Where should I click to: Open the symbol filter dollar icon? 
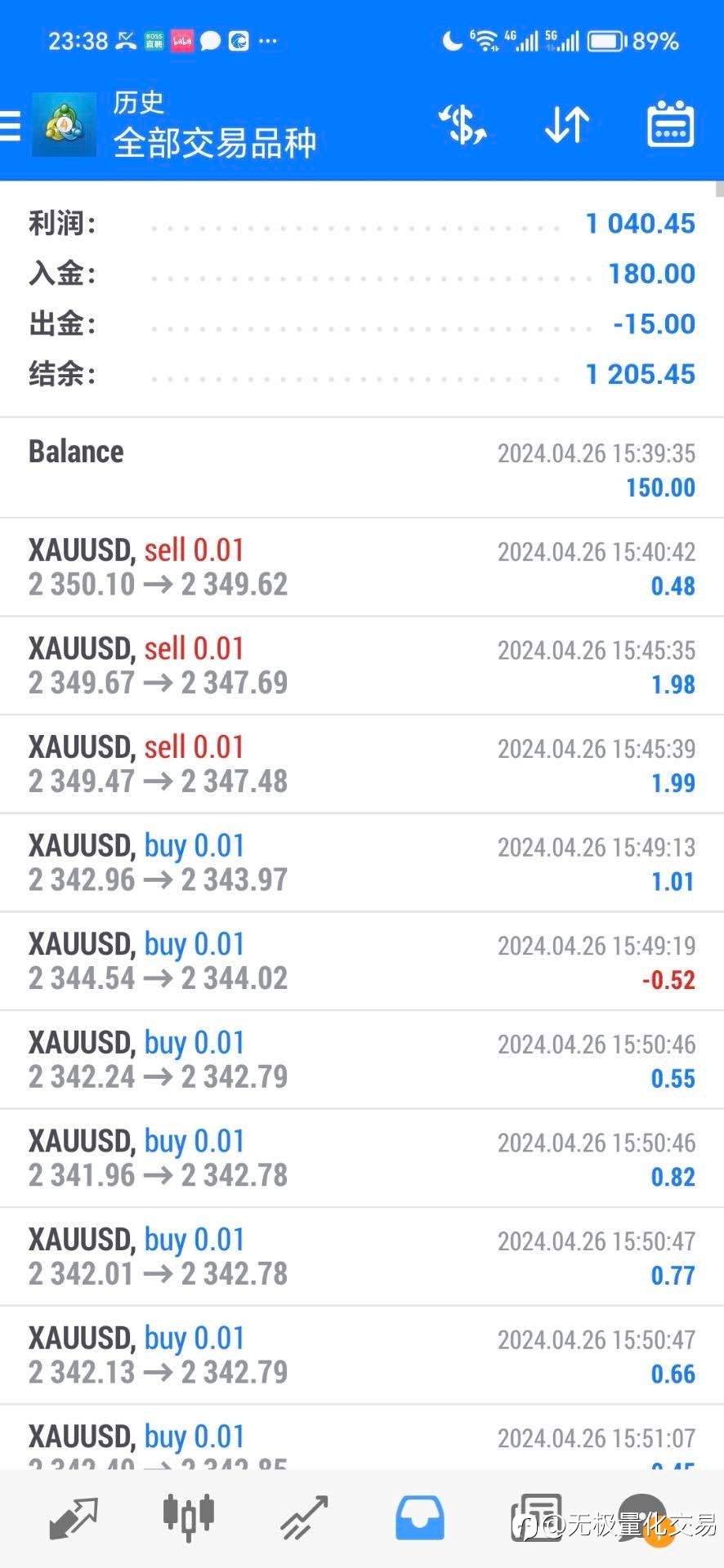tap(463, 126)
